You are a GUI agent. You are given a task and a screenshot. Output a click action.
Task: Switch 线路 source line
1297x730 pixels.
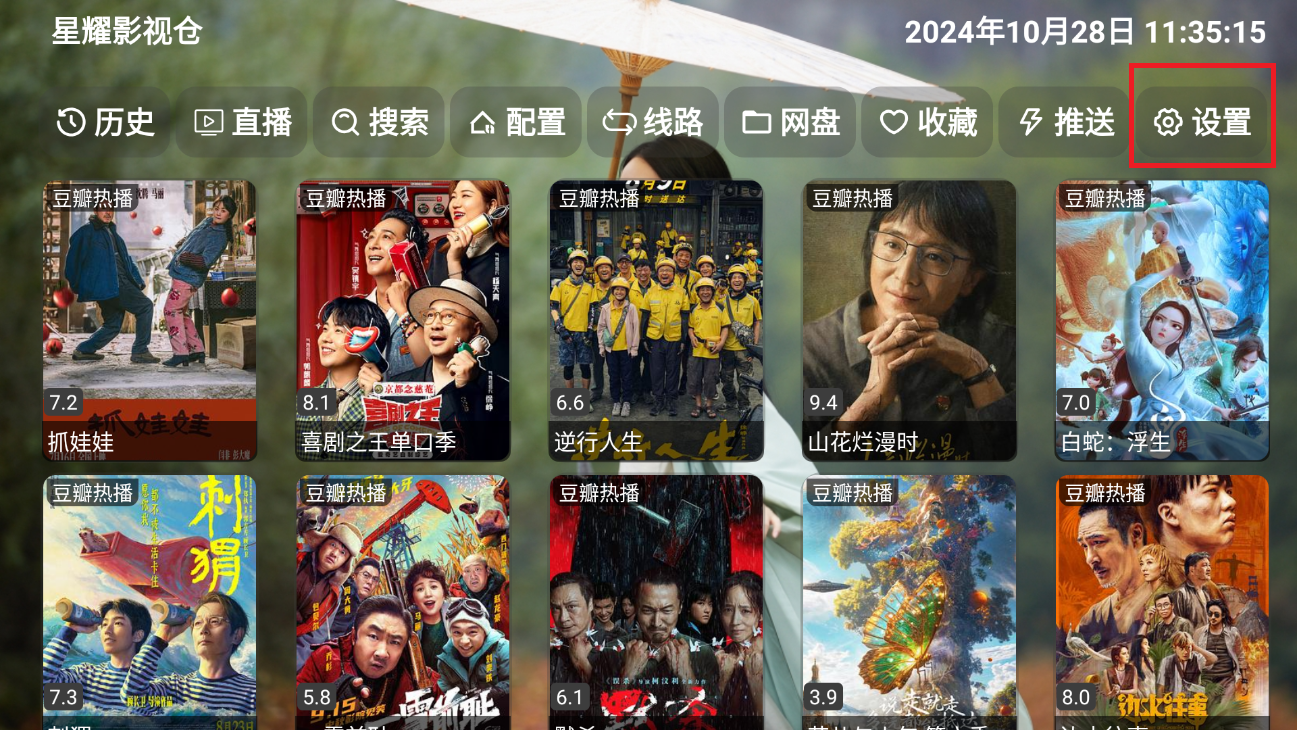(654, 122)
